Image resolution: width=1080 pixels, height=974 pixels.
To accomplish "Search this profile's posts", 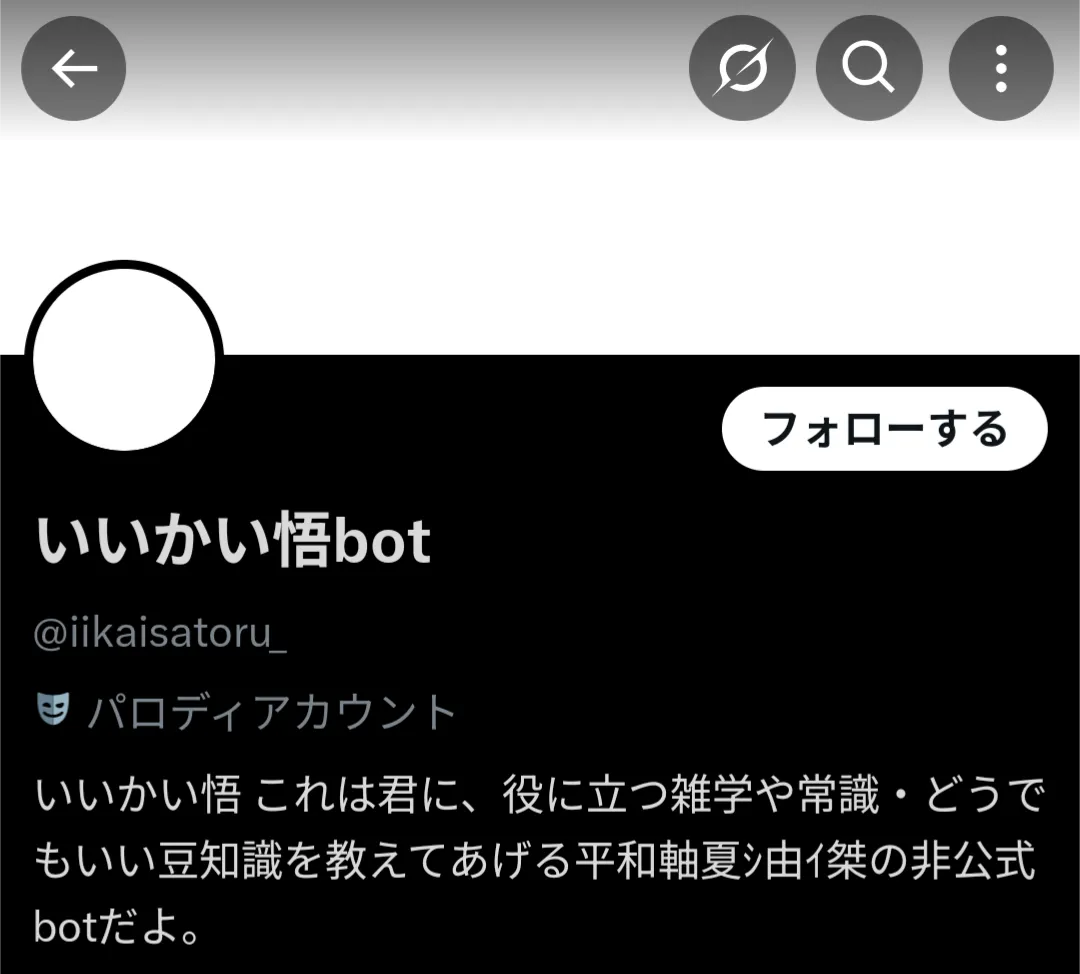I will [869, 68].
